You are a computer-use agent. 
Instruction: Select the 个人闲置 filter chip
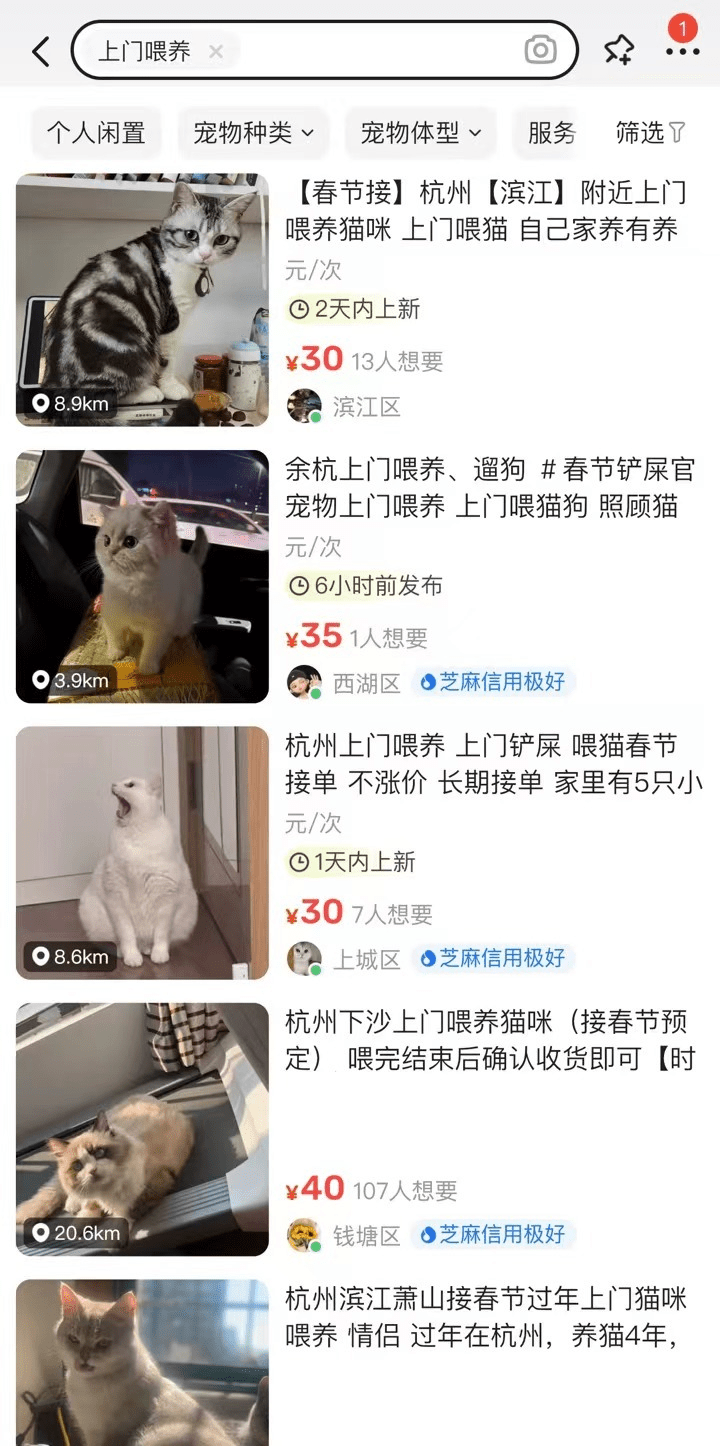(96, 132)
